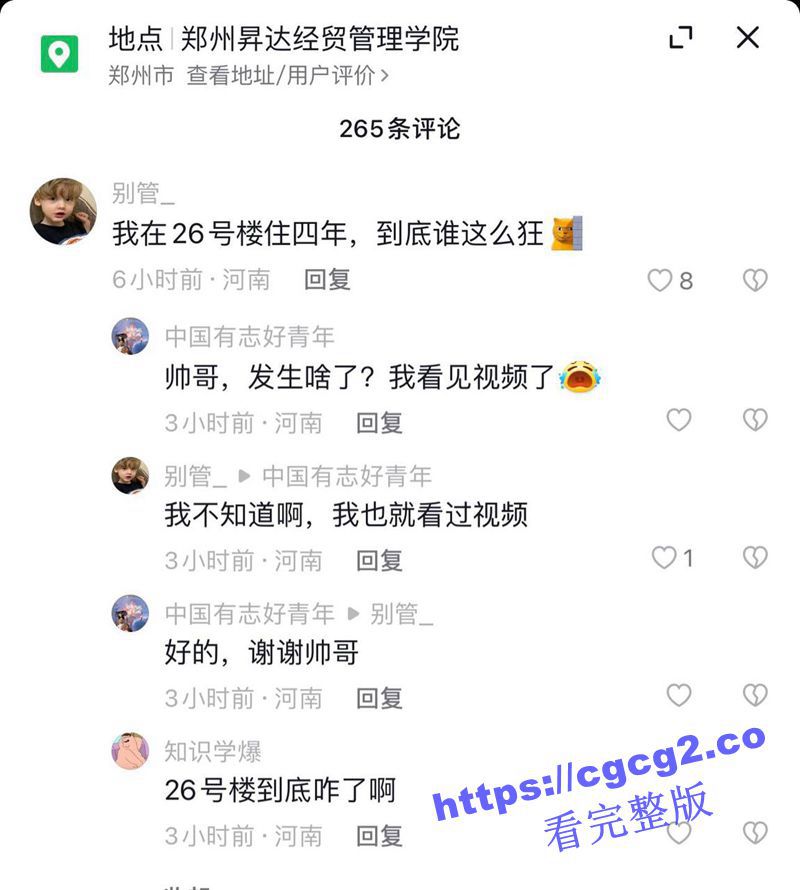The image size is (800, 890).
Task: Open 别管_'s profile avatar on top comment
Action: tap(63, 211)
